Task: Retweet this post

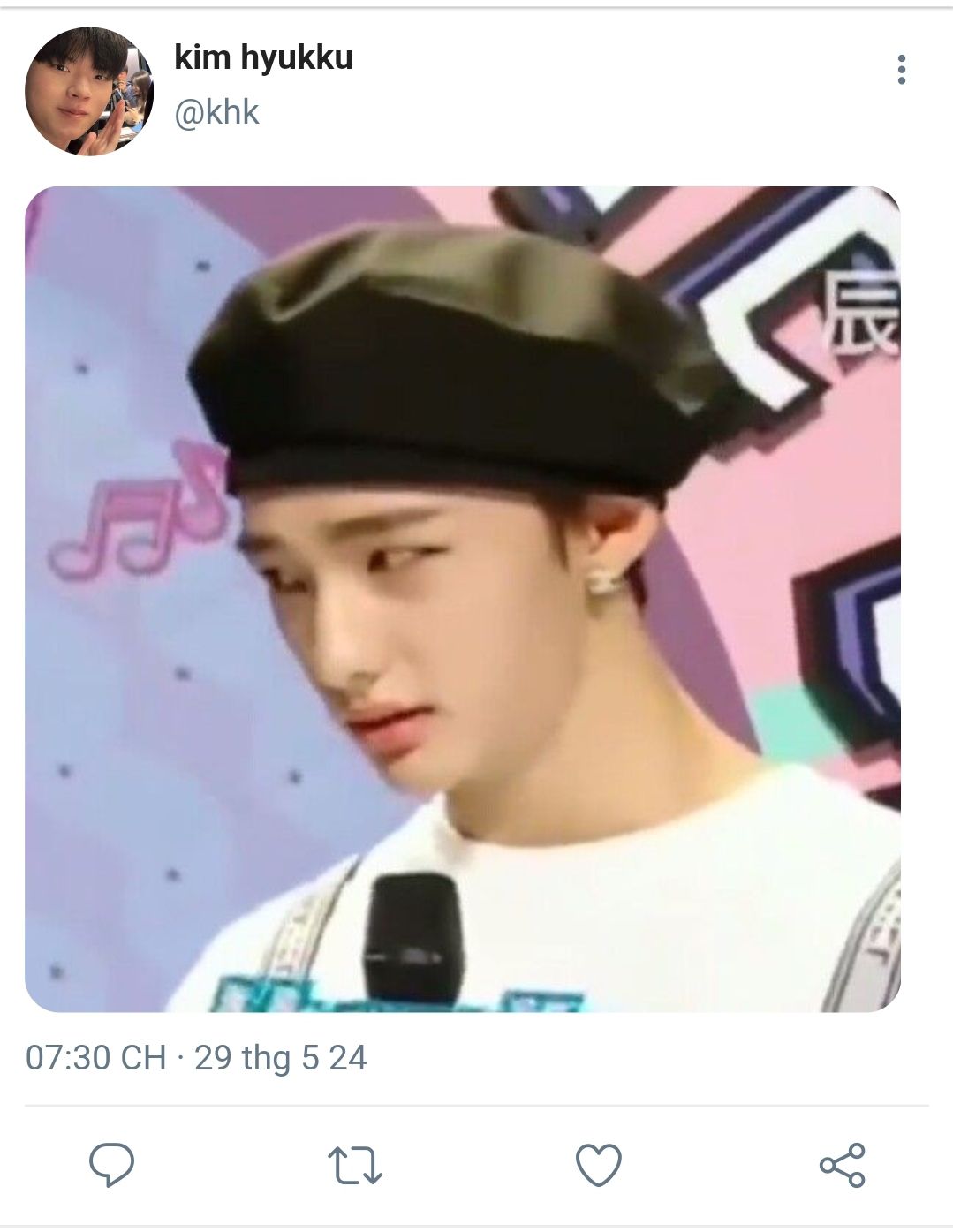Action: pos(354,1165)
